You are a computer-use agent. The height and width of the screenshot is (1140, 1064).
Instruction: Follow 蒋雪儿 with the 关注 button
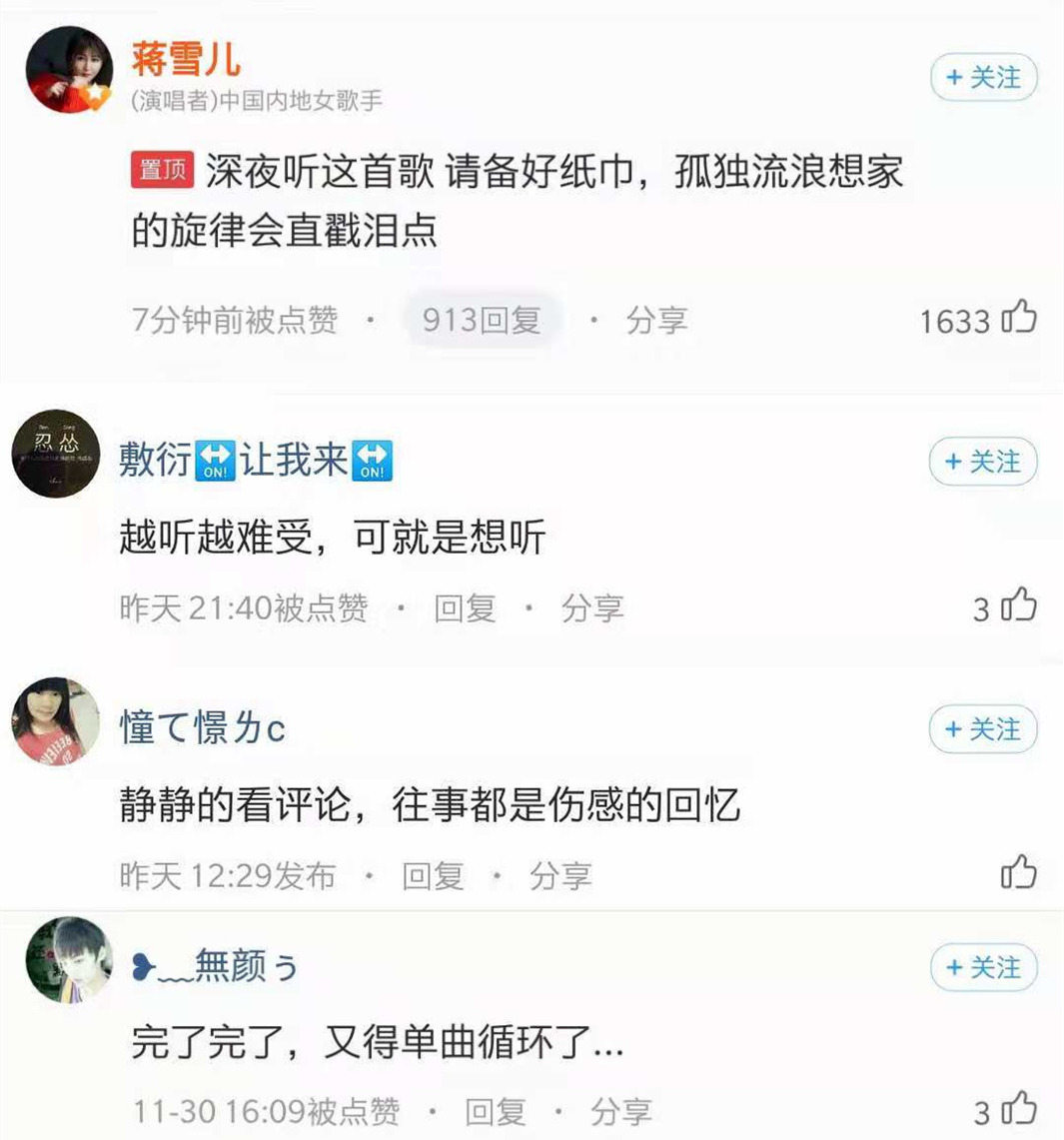point(983,79)
